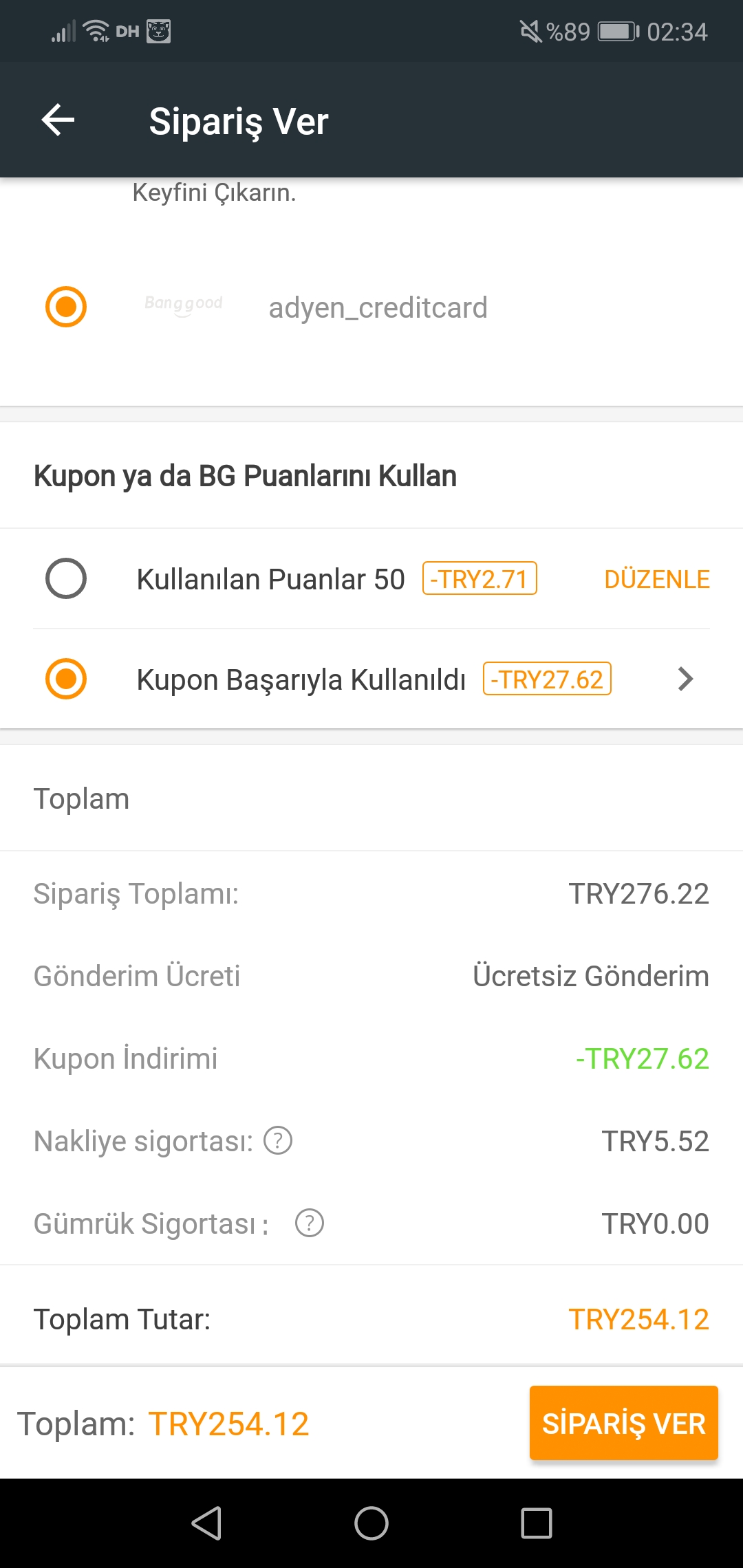Screen dimensions: 743x1568
Task: Place the order with SİPARİŞ VER
Action: (x=624, y=1423)
